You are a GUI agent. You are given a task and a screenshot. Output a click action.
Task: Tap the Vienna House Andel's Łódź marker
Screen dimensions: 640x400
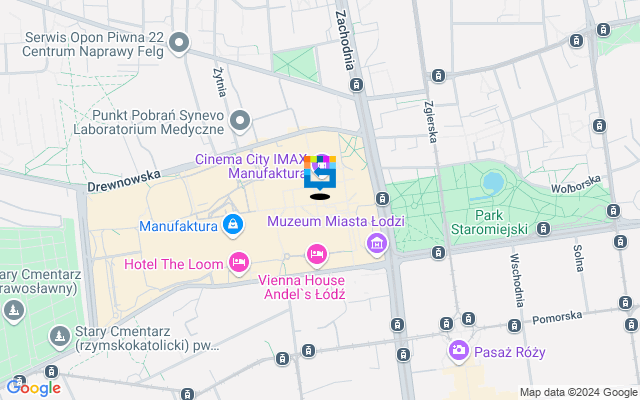click(x=317, y=254)
